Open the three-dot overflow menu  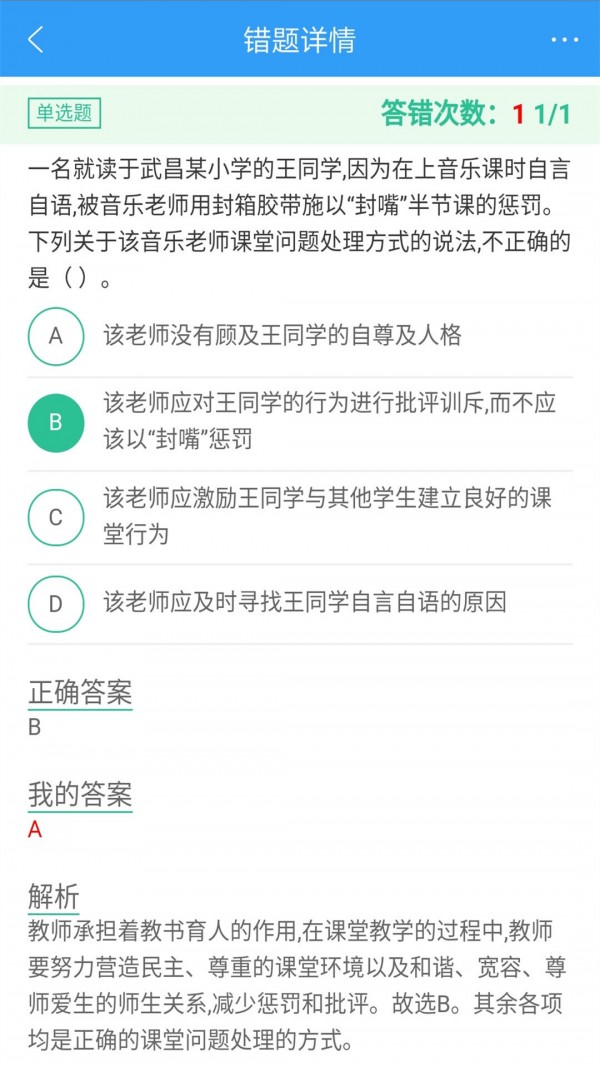pos(565,40)
